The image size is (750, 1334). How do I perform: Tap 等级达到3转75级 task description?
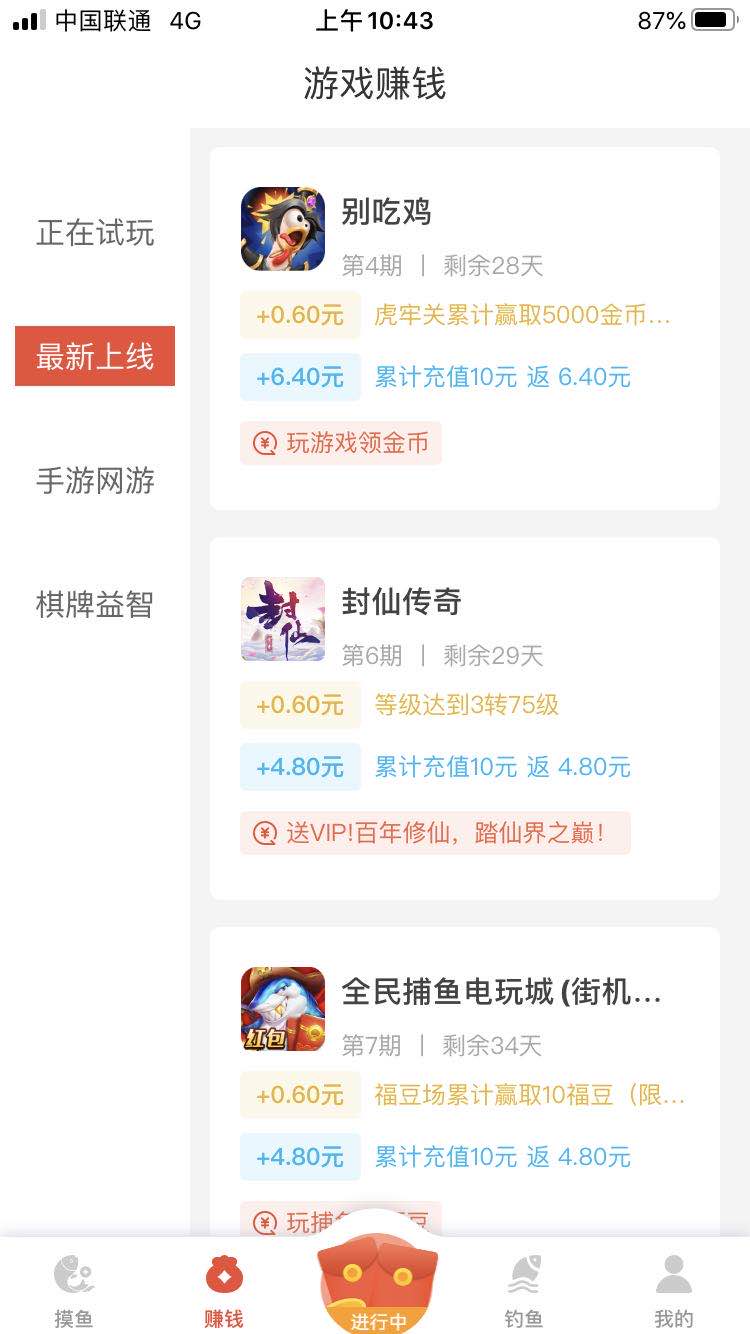pos(466,705)
